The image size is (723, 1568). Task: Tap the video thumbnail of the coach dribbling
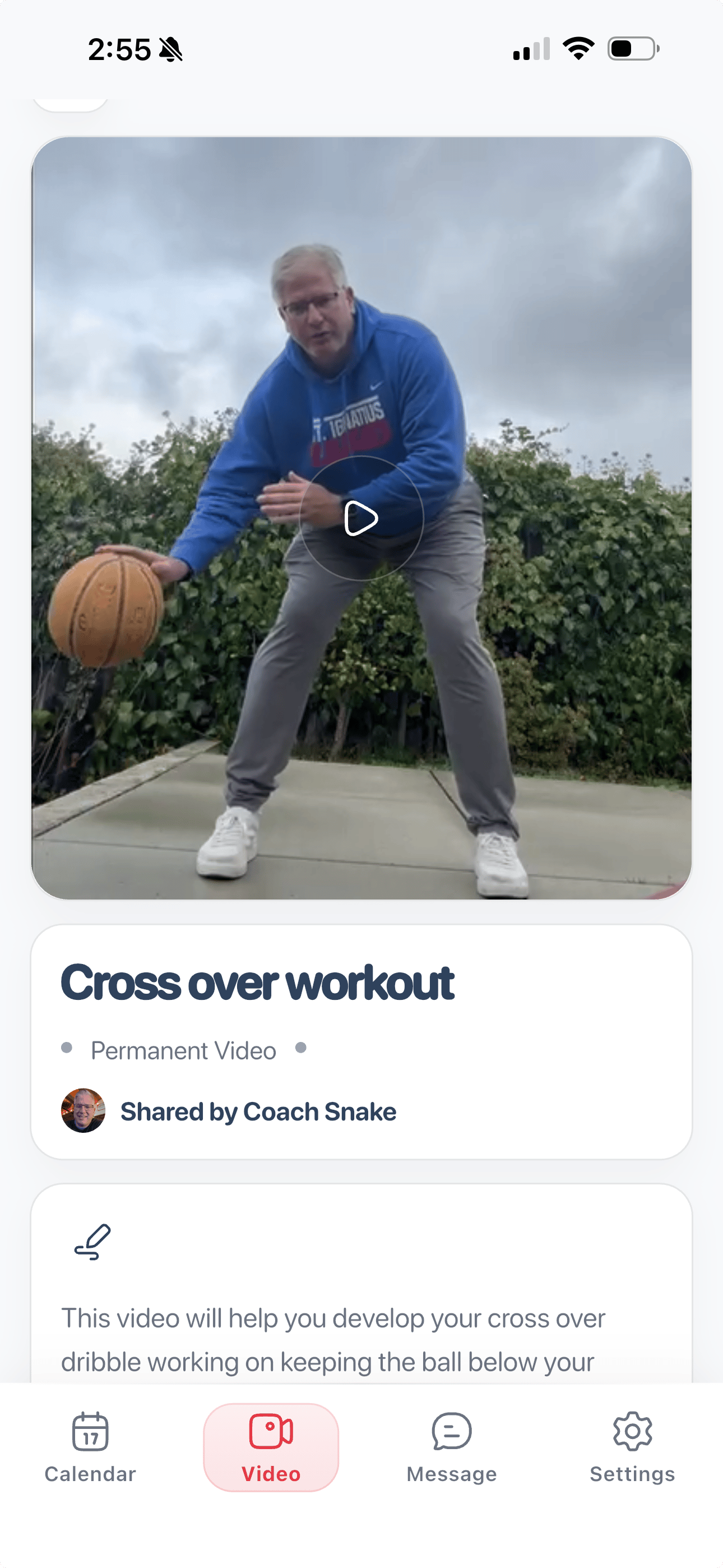click(x=361, y=670)
